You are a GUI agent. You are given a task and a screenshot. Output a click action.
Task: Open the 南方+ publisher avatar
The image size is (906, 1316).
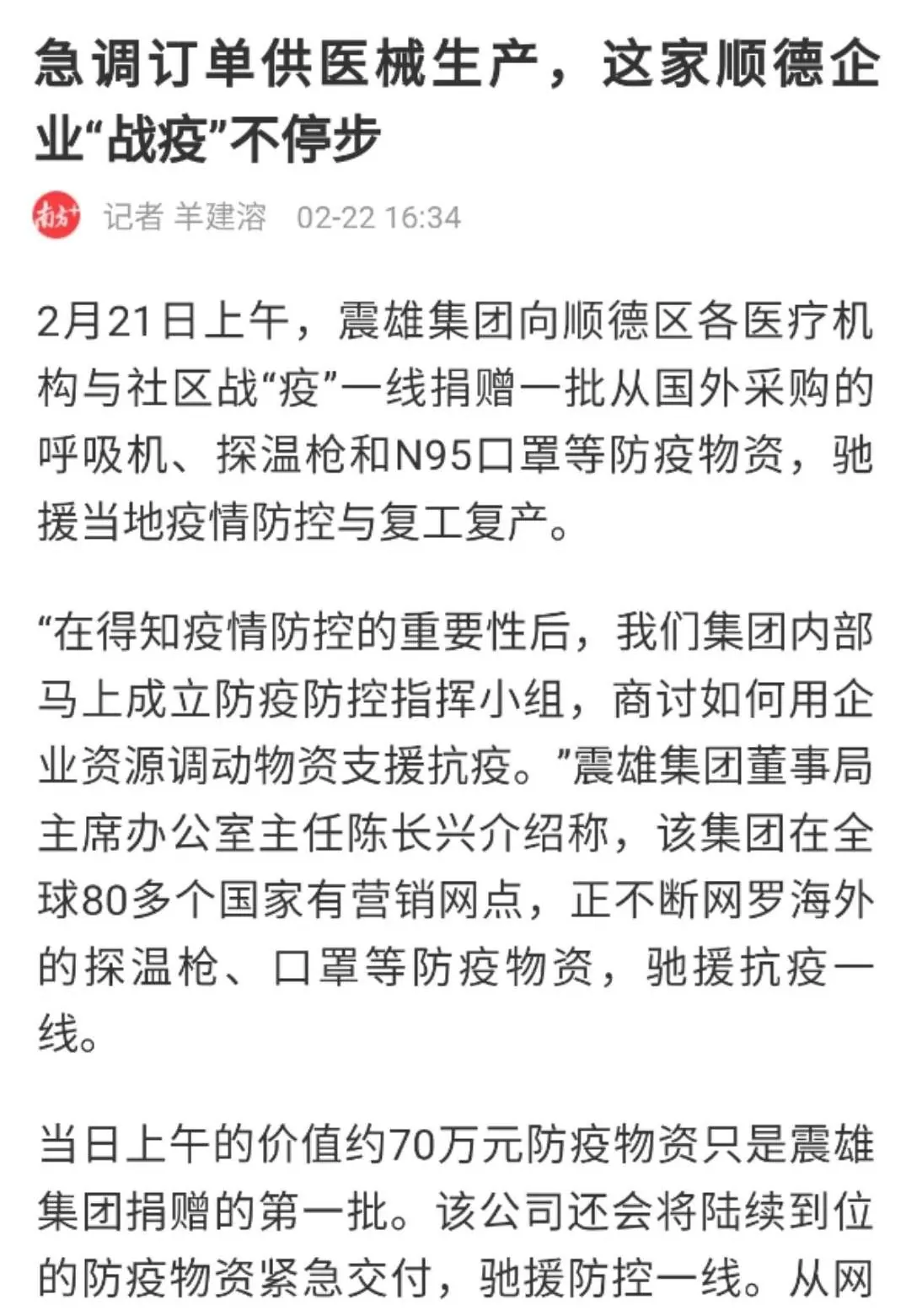point(56,217)
